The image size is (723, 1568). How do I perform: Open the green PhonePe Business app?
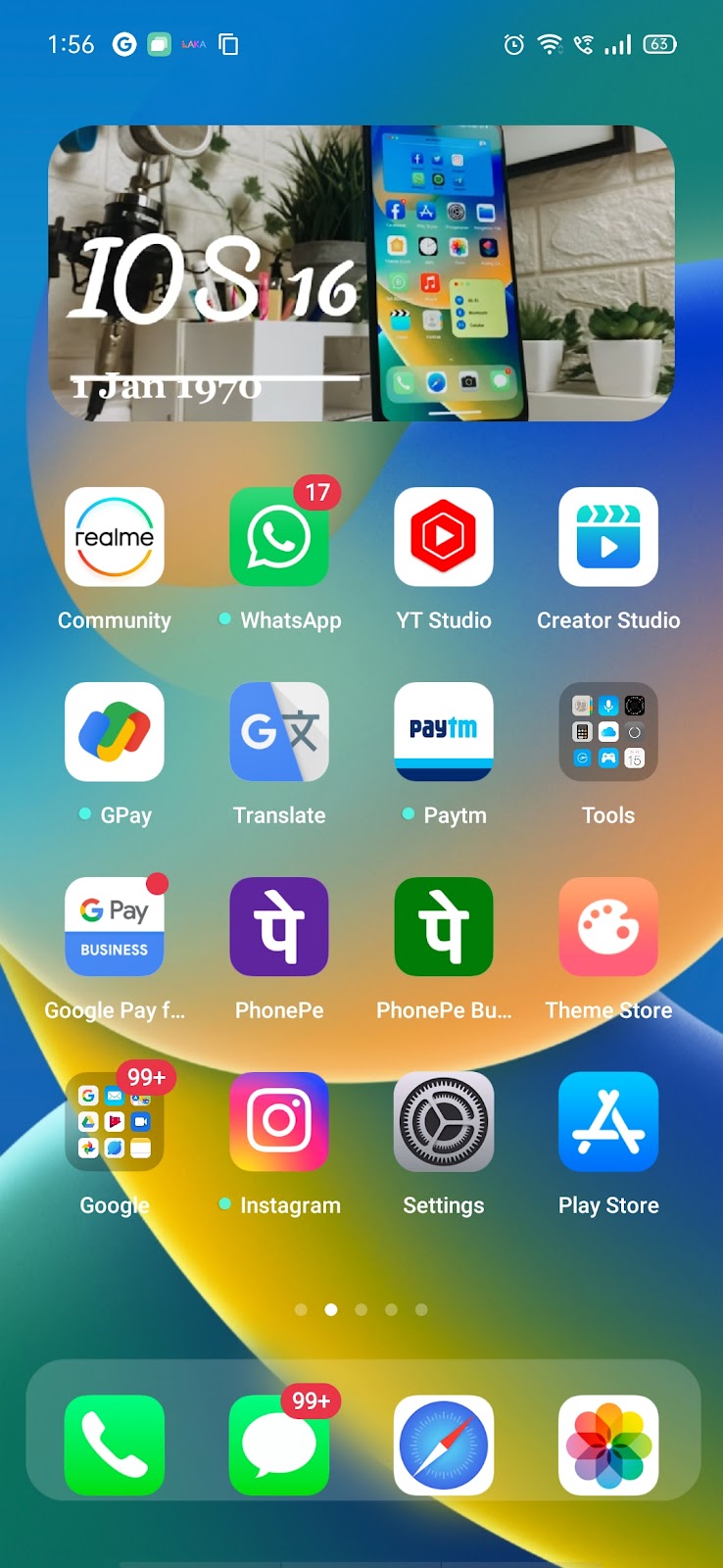(x=444, y=927)
